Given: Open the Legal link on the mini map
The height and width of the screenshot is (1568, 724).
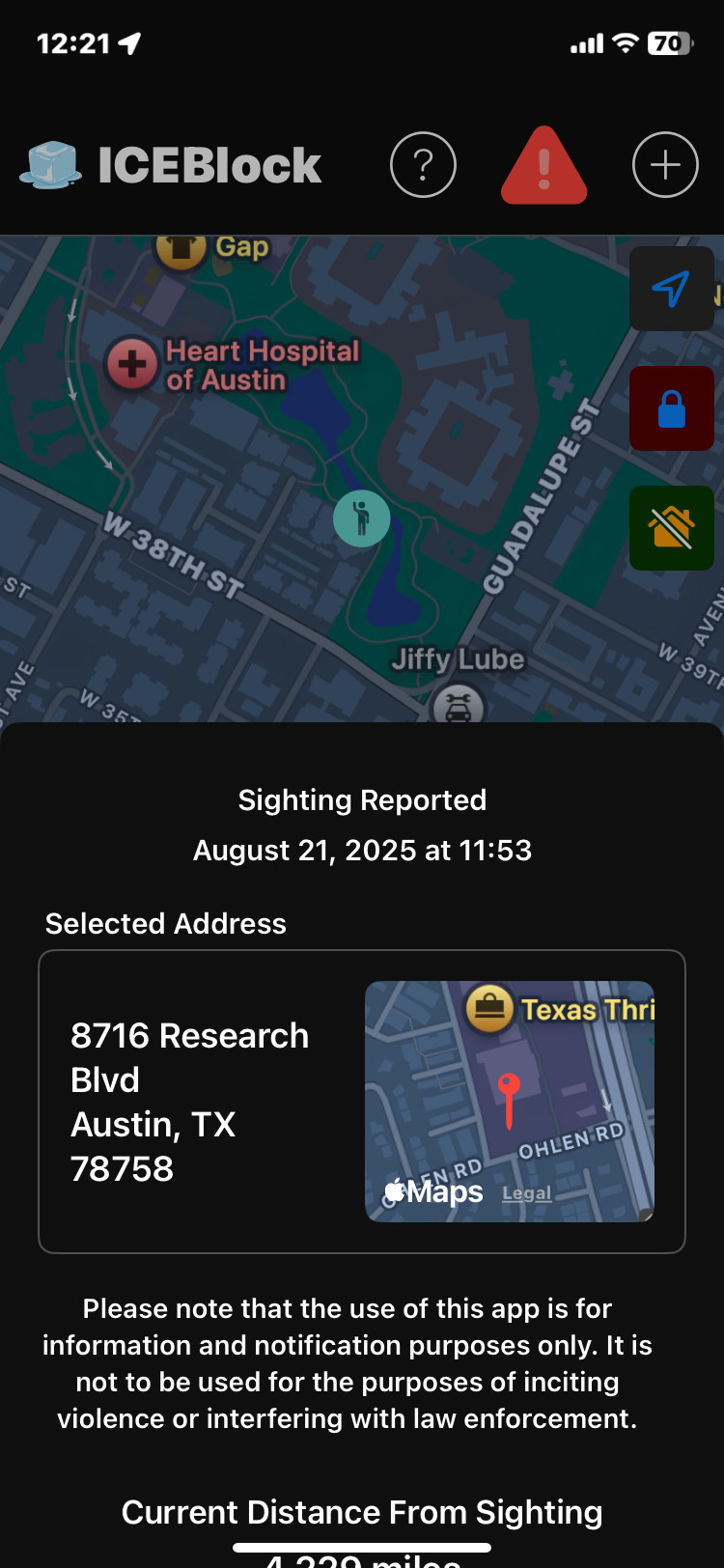Looking at the screenshot, I should pyautogui.click(x=527, y=1193).
